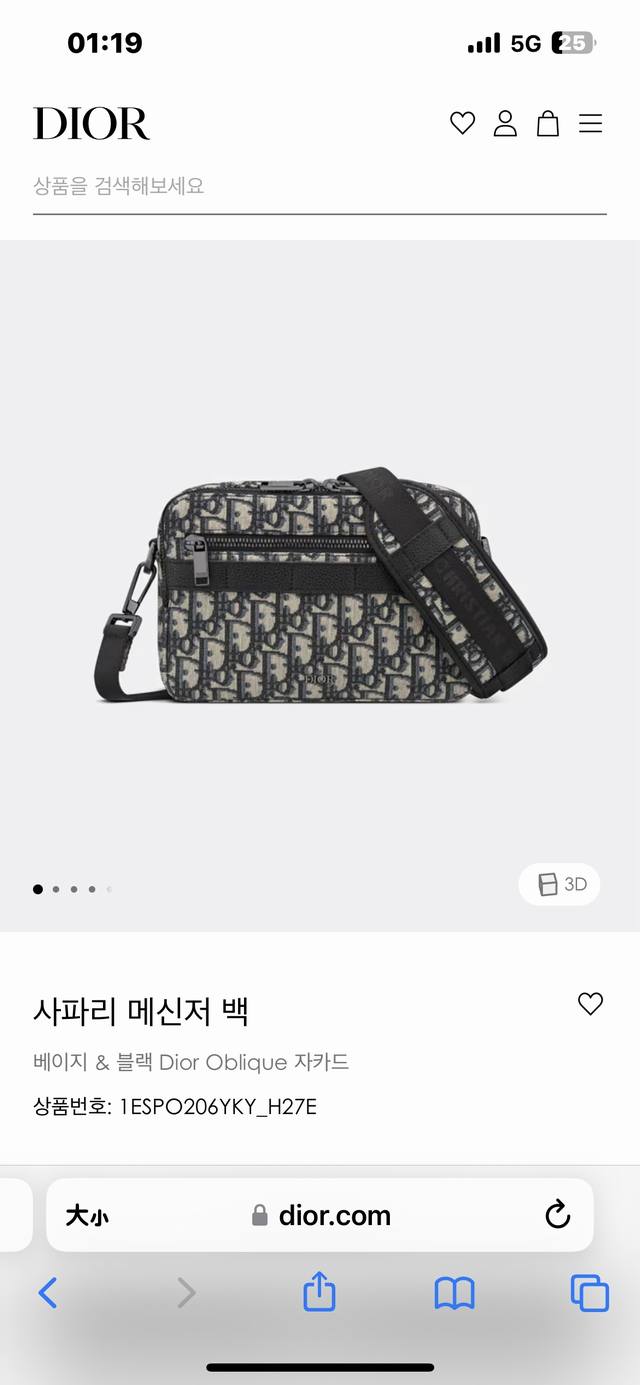
Task: Reload the dior.com page
Action: (557, 1215)
